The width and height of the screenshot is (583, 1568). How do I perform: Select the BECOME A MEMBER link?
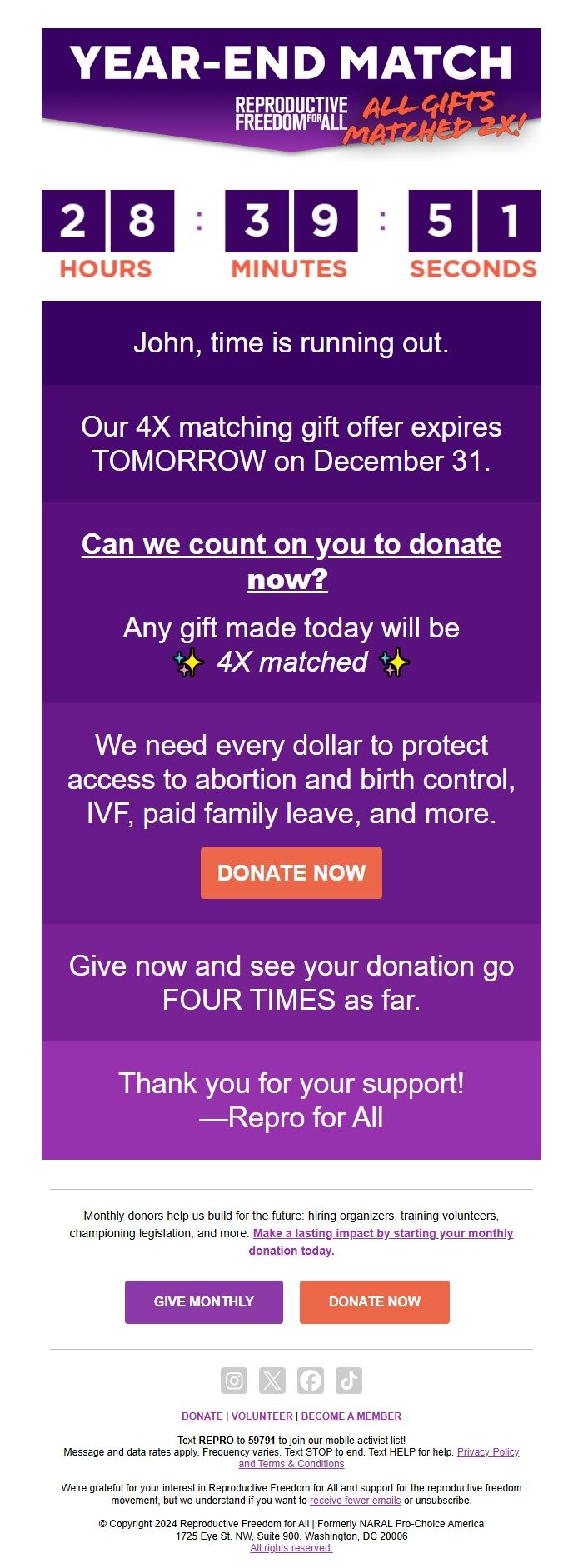tap(351, 1416)
